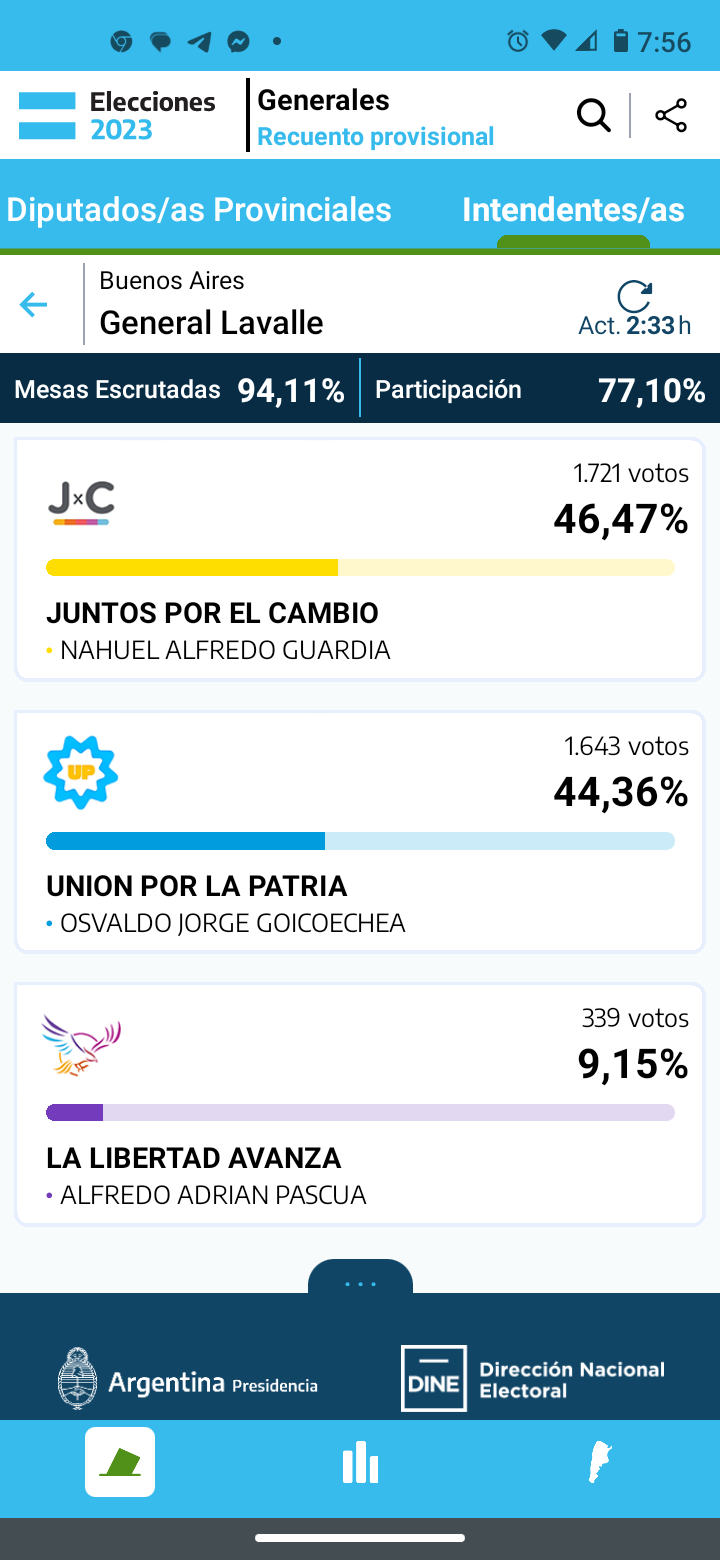Screen dimensions: 720x1560
Task: Open the Juntos por el Cambio card
Action: [x=360, y=560]
